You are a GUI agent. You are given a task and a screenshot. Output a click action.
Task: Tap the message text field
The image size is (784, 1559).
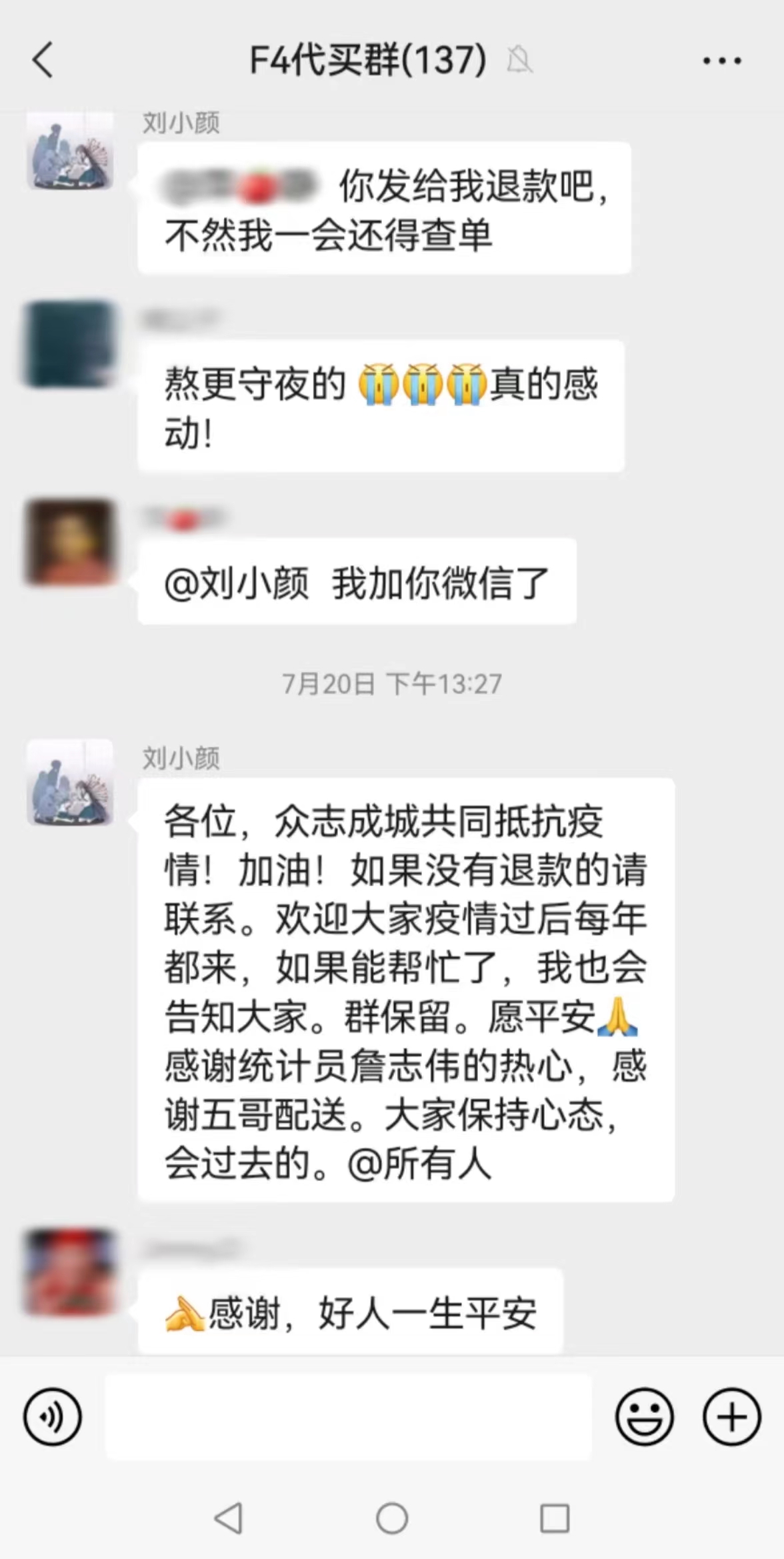point(348,1416)
